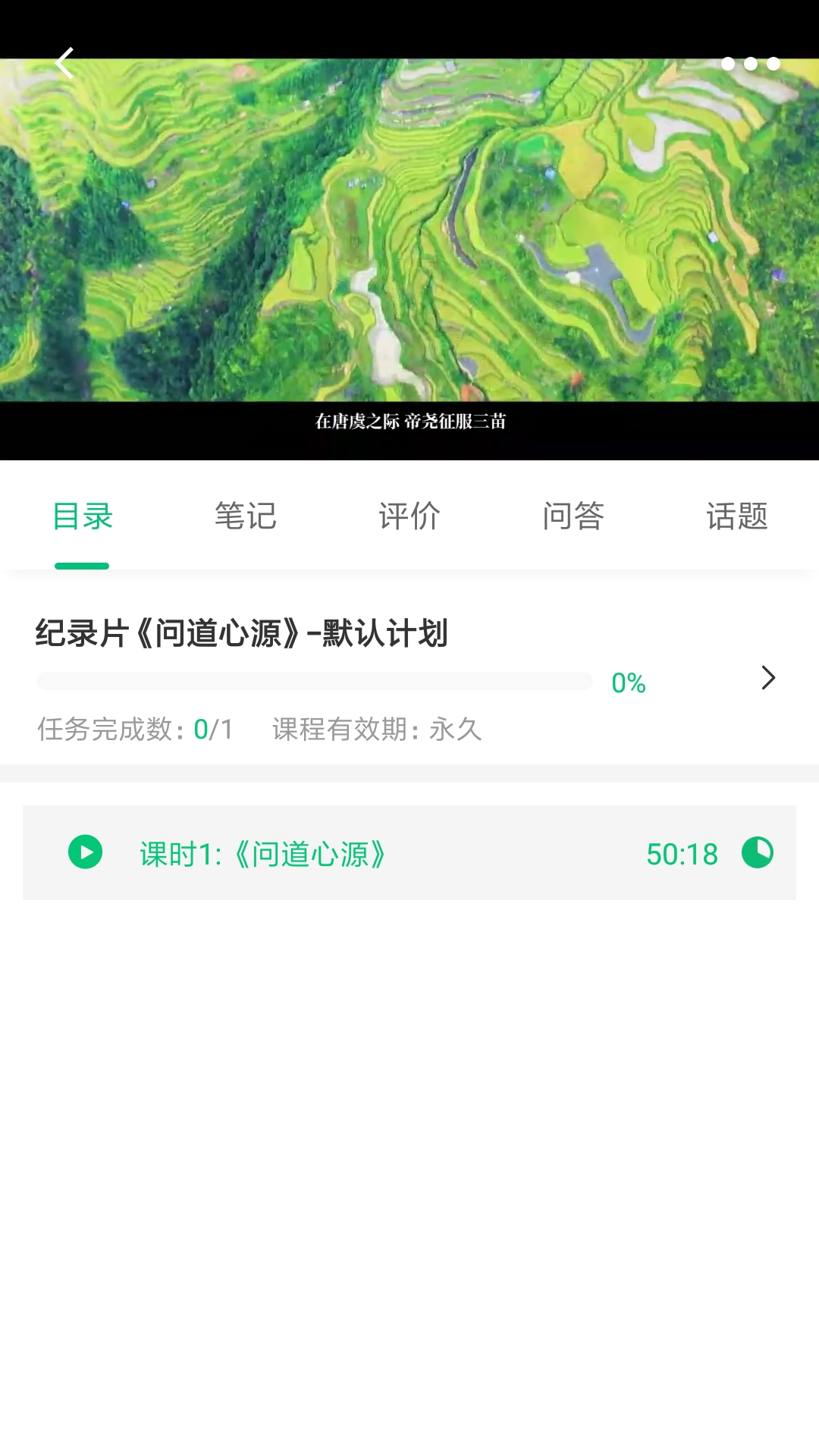Viewport: 819px width, 1456px height.
Task: Open the 默认计划 details via the chevron arrow
Action: pos(767,678)
